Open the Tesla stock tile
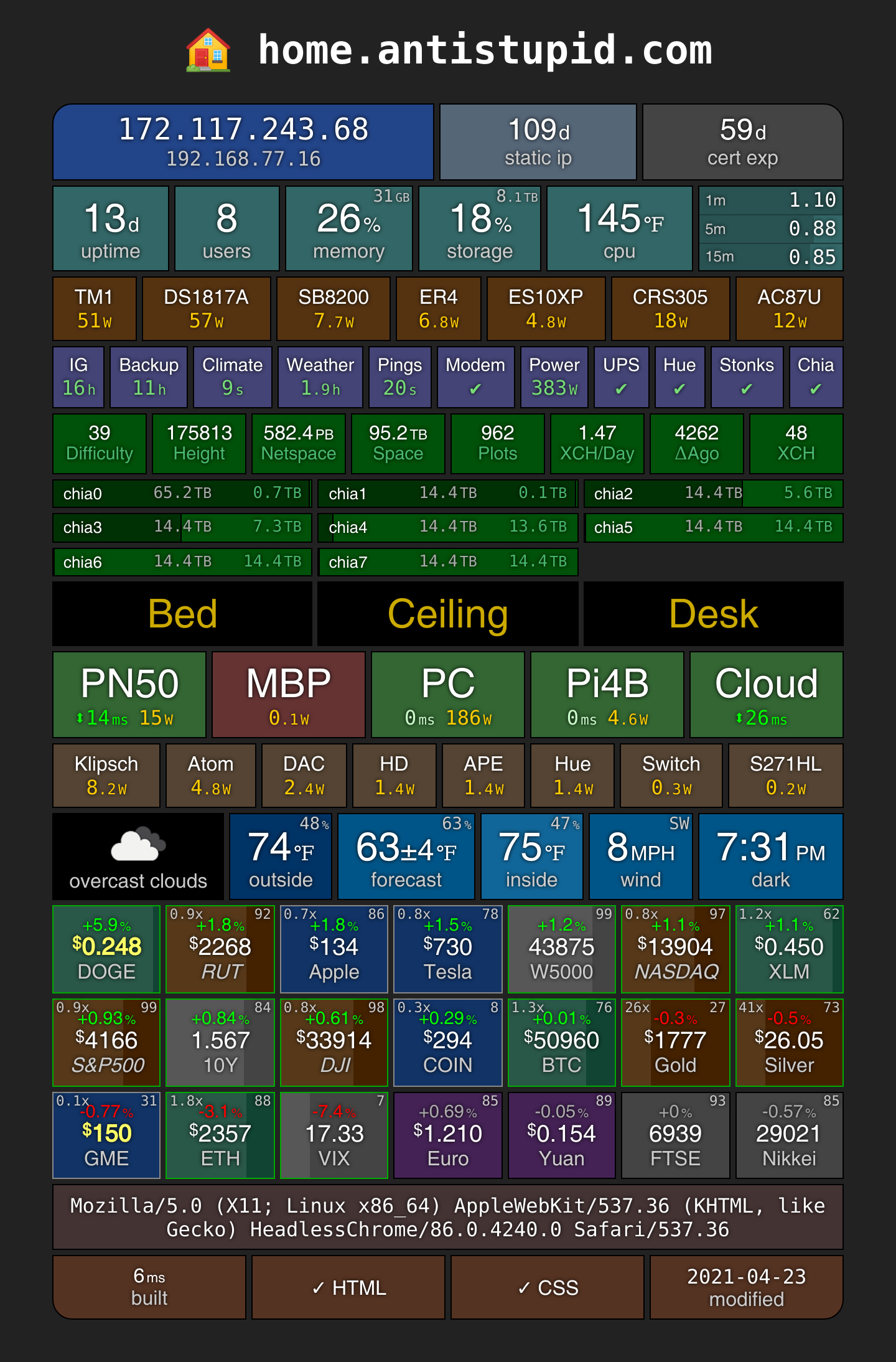This screenshot has height=1362, width=896. 448,949
